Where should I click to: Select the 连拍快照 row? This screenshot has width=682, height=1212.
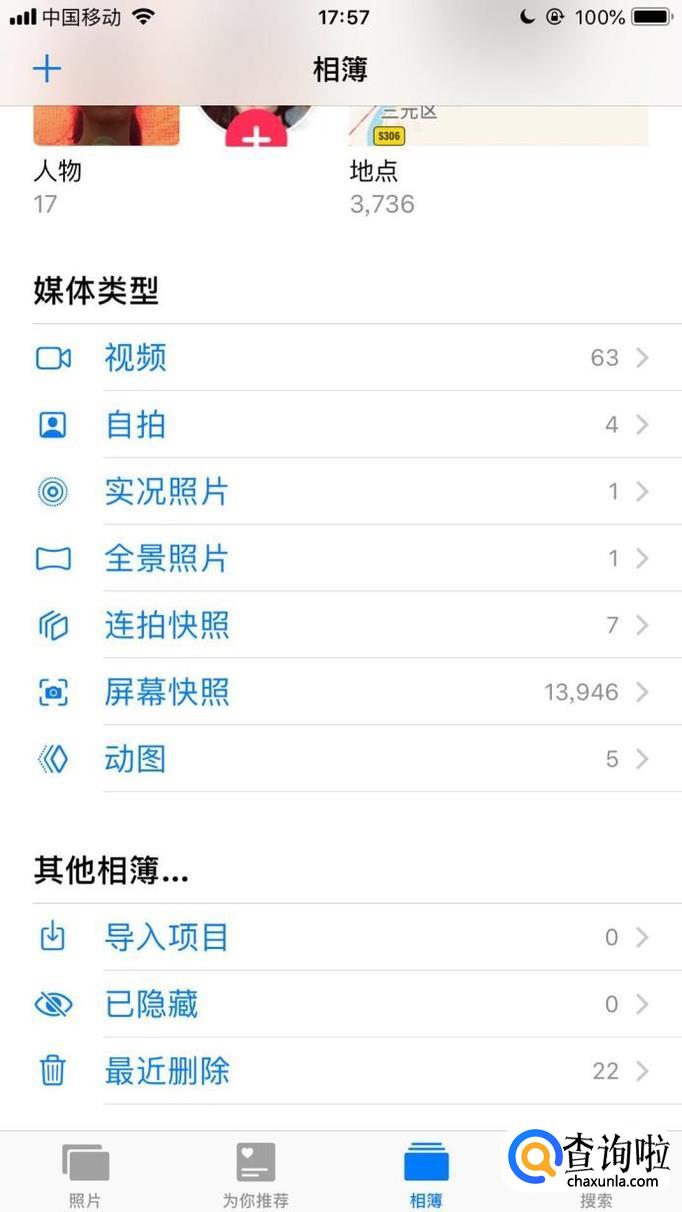pos(340,625)
